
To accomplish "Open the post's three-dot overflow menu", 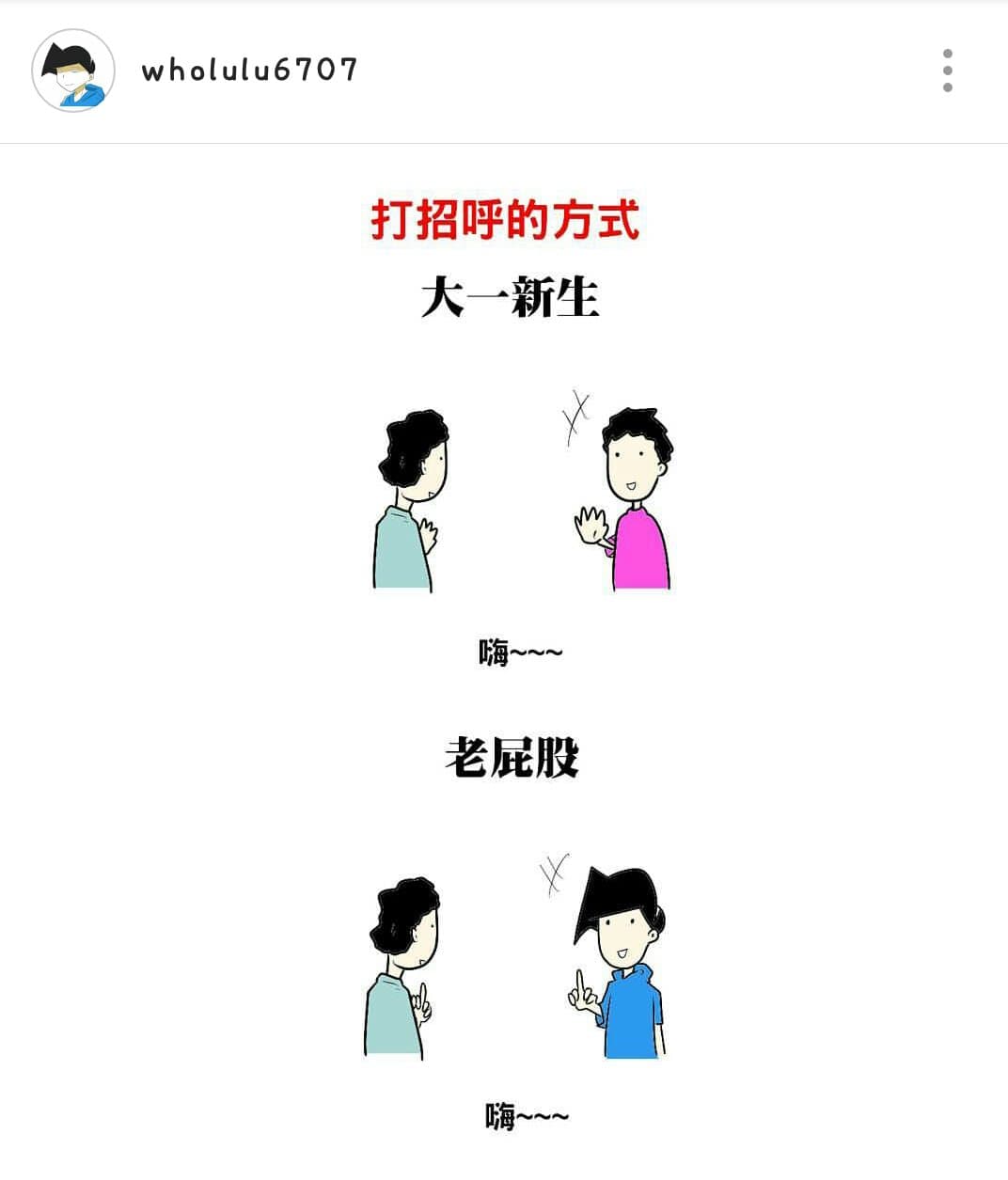I will tap(947, 71).
